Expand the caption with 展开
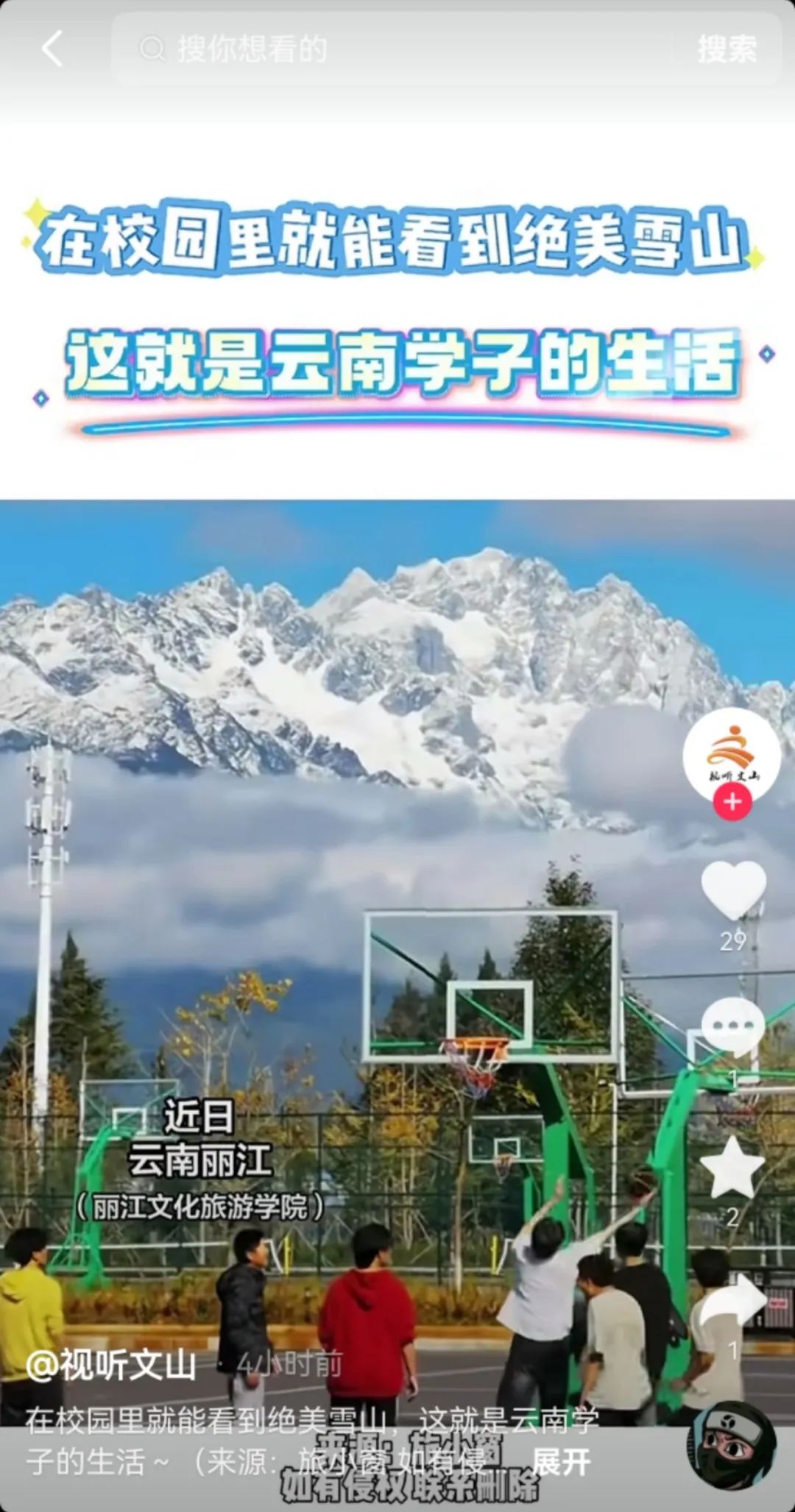 pos(561,1462)
